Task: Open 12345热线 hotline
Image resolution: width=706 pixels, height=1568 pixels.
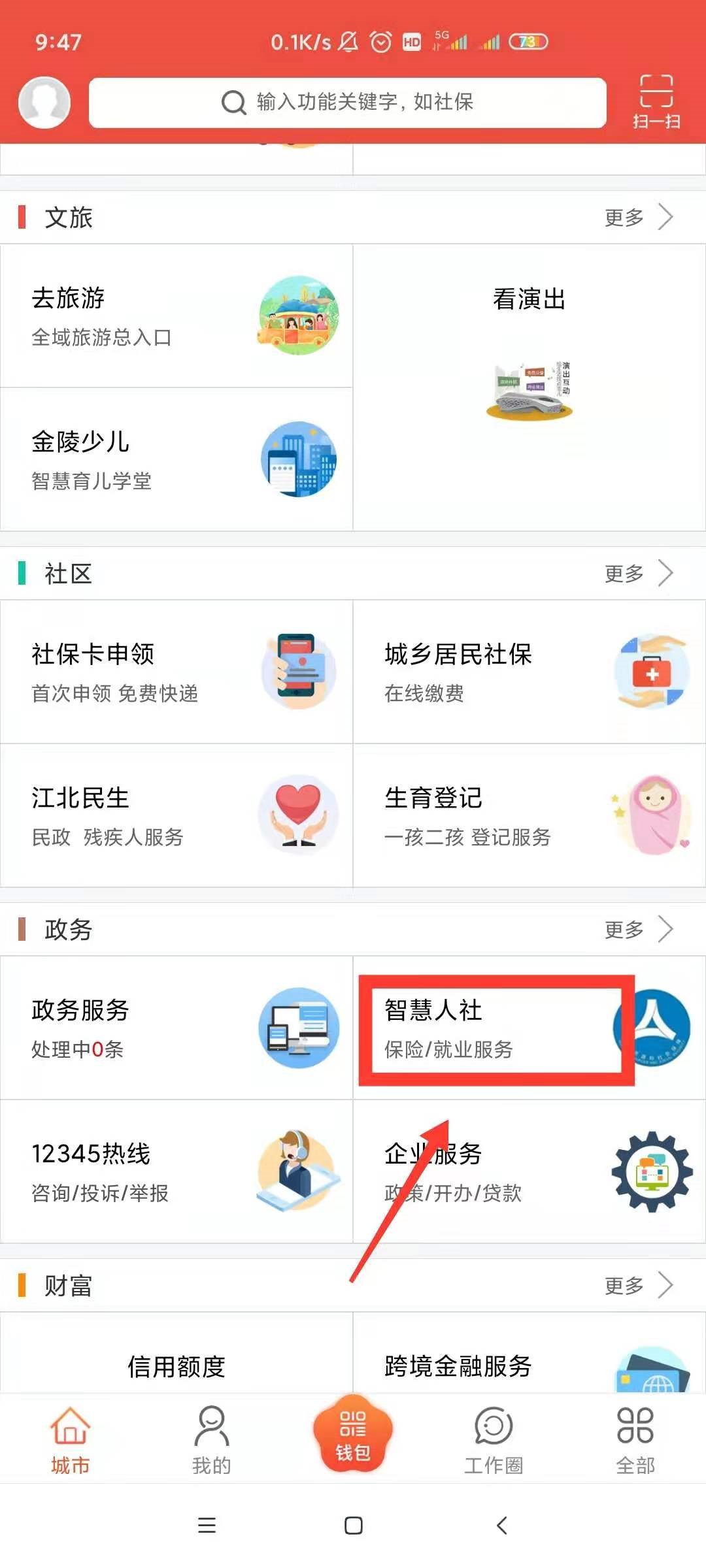Action: [x=176, y=1171]
